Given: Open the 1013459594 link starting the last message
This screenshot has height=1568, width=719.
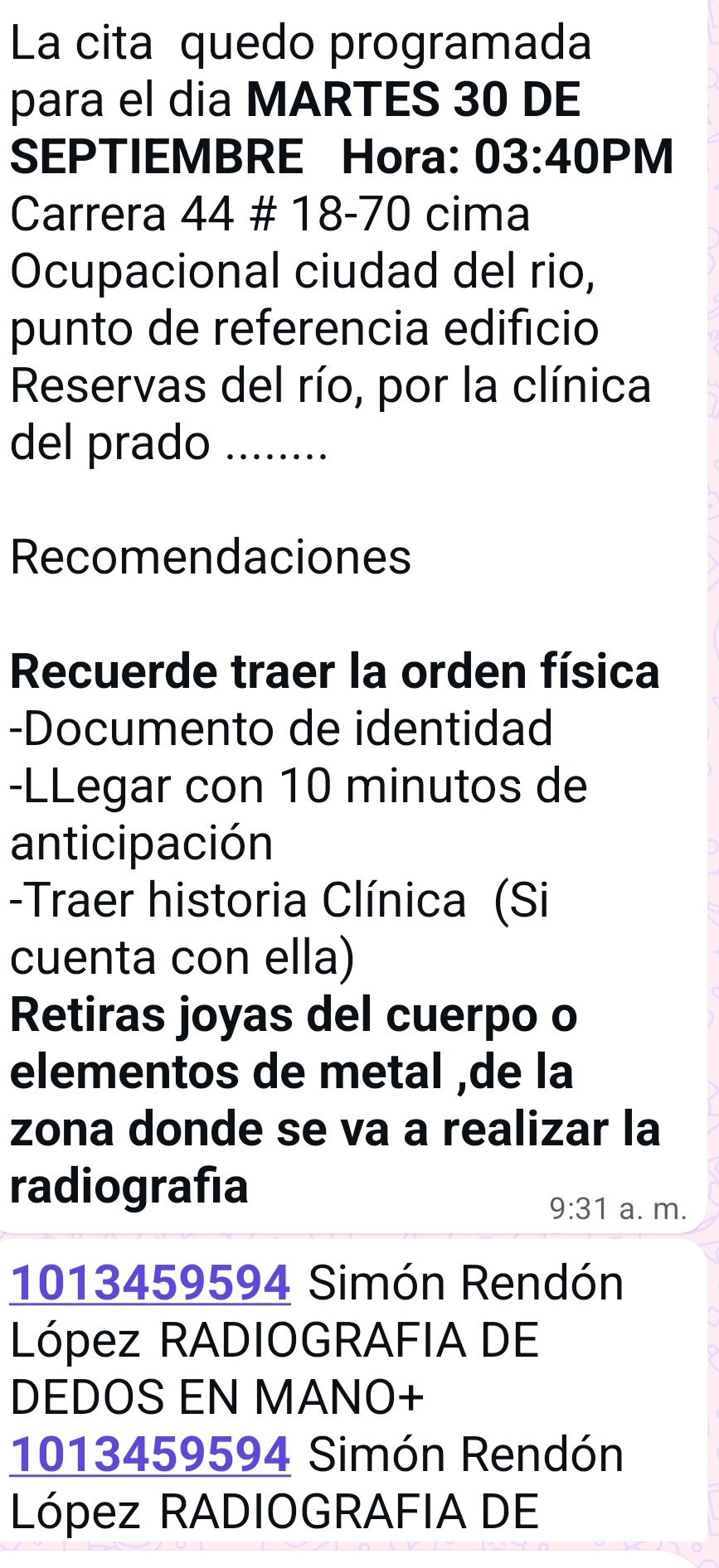Looking at the screenshot, I should click(x=150, y=1284).
